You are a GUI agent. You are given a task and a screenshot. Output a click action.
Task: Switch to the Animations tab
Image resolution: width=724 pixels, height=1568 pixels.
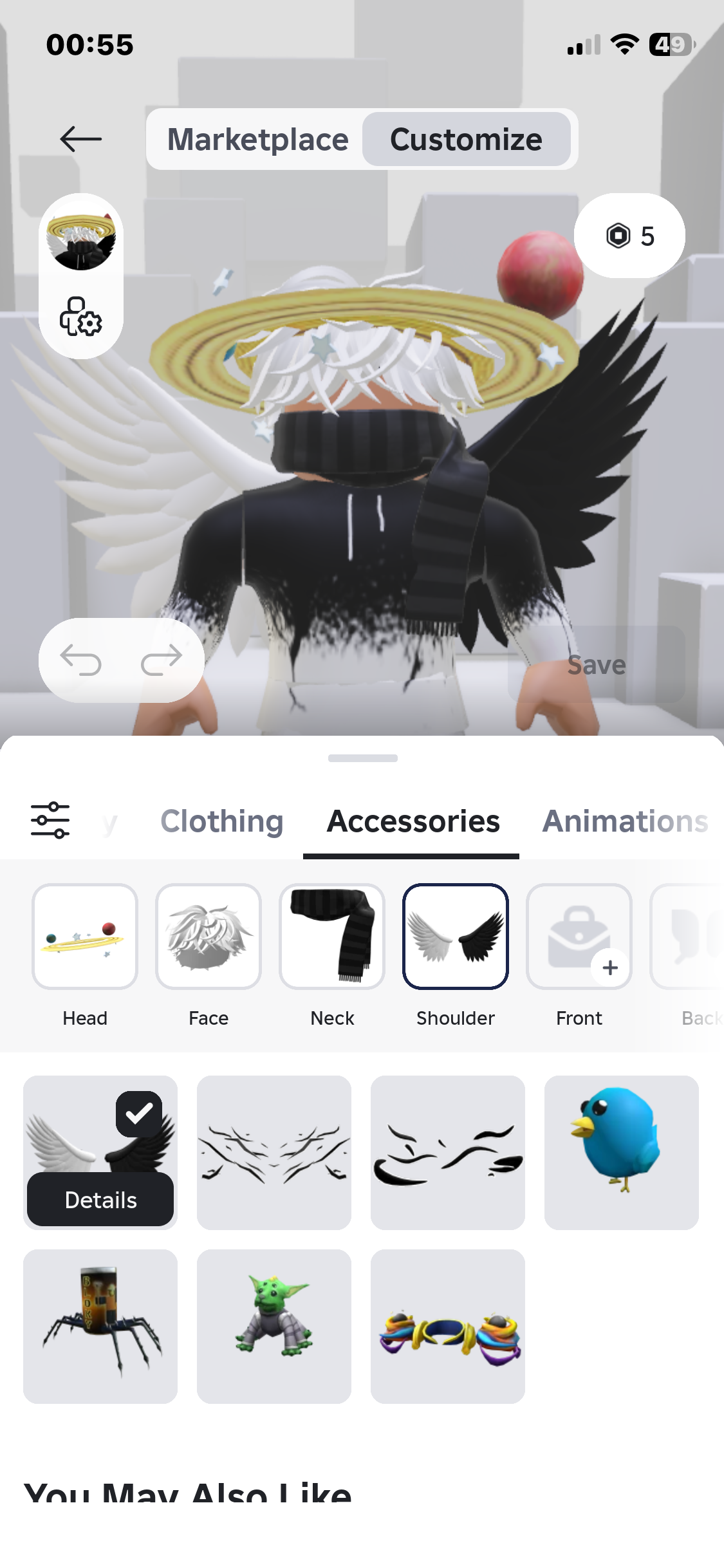(624, 821)
